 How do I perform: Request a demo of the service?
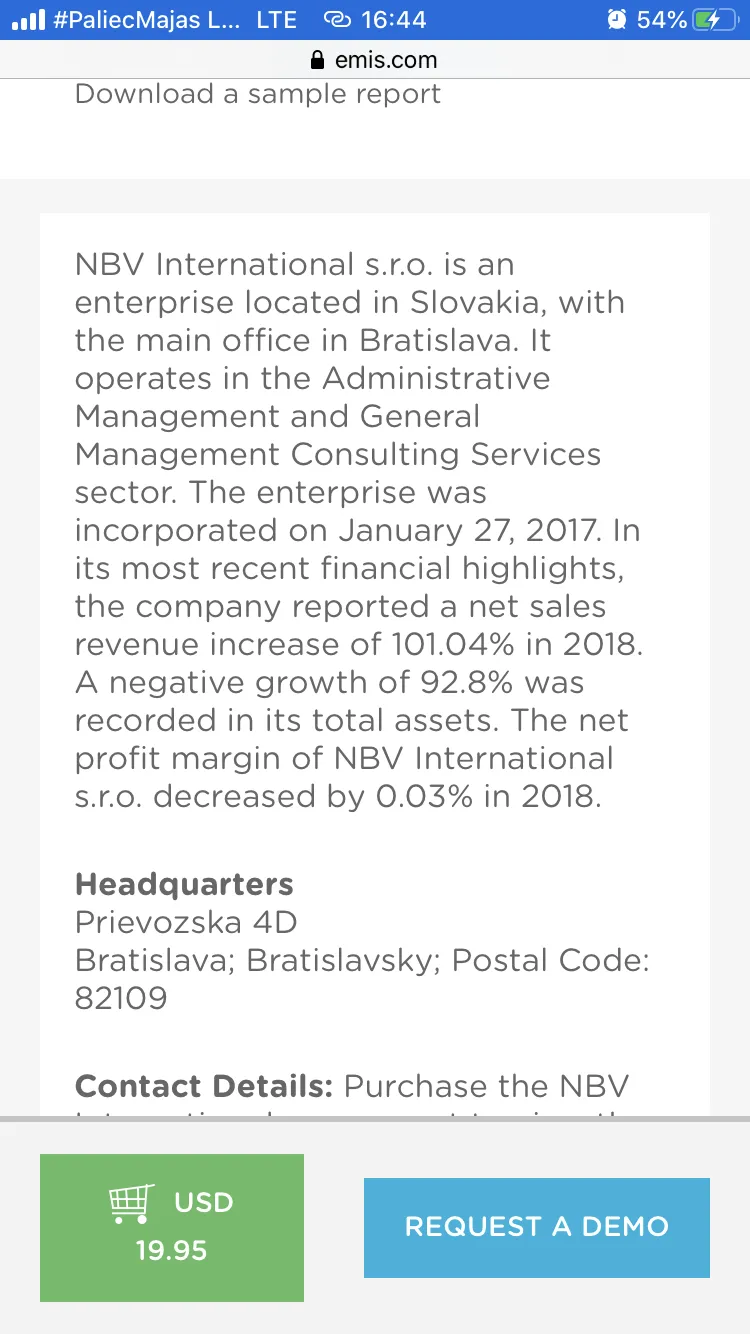tap(537, 1228)
